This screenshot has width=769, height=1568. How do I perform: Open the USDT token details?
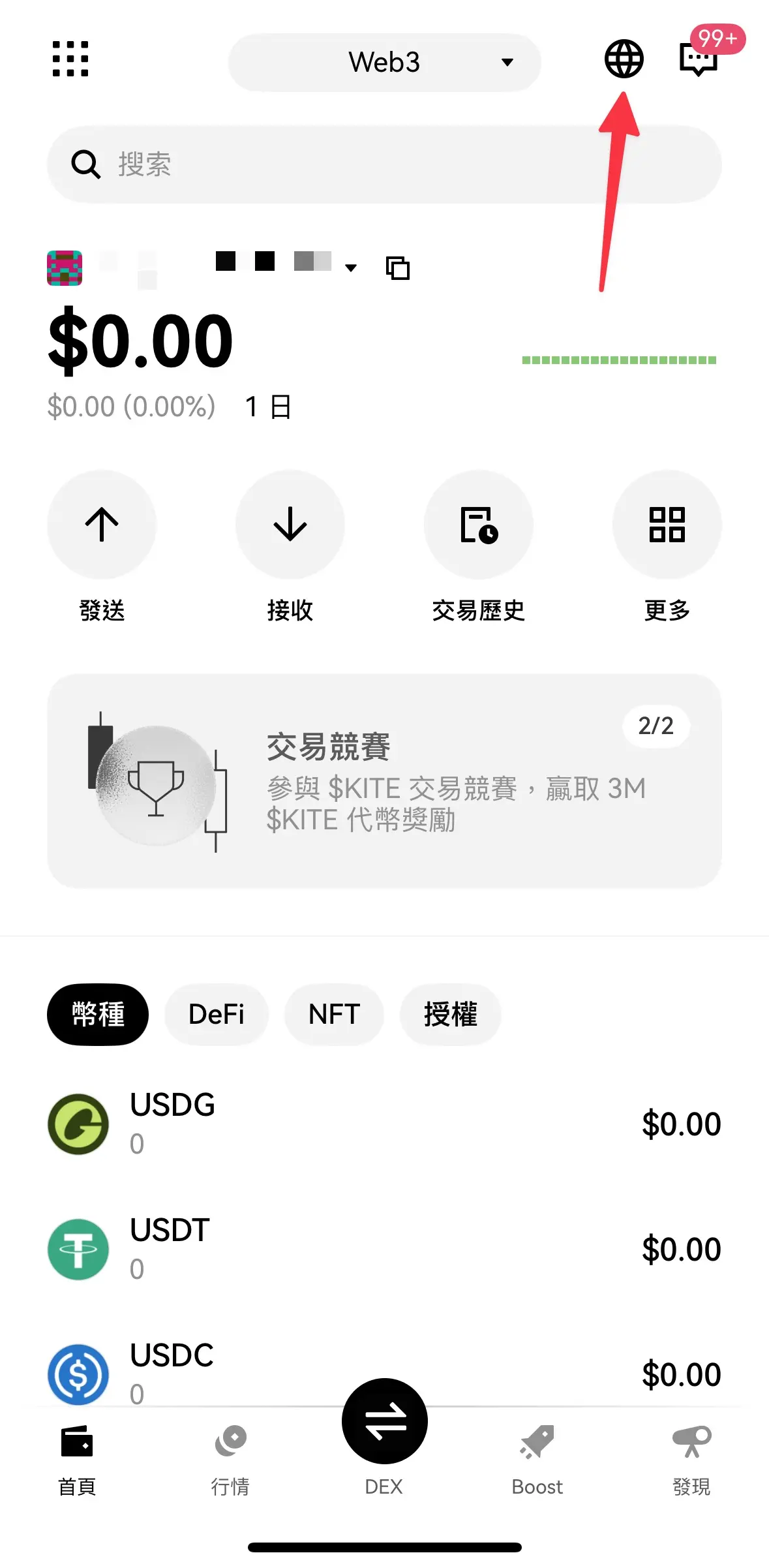pos(384,1248)
